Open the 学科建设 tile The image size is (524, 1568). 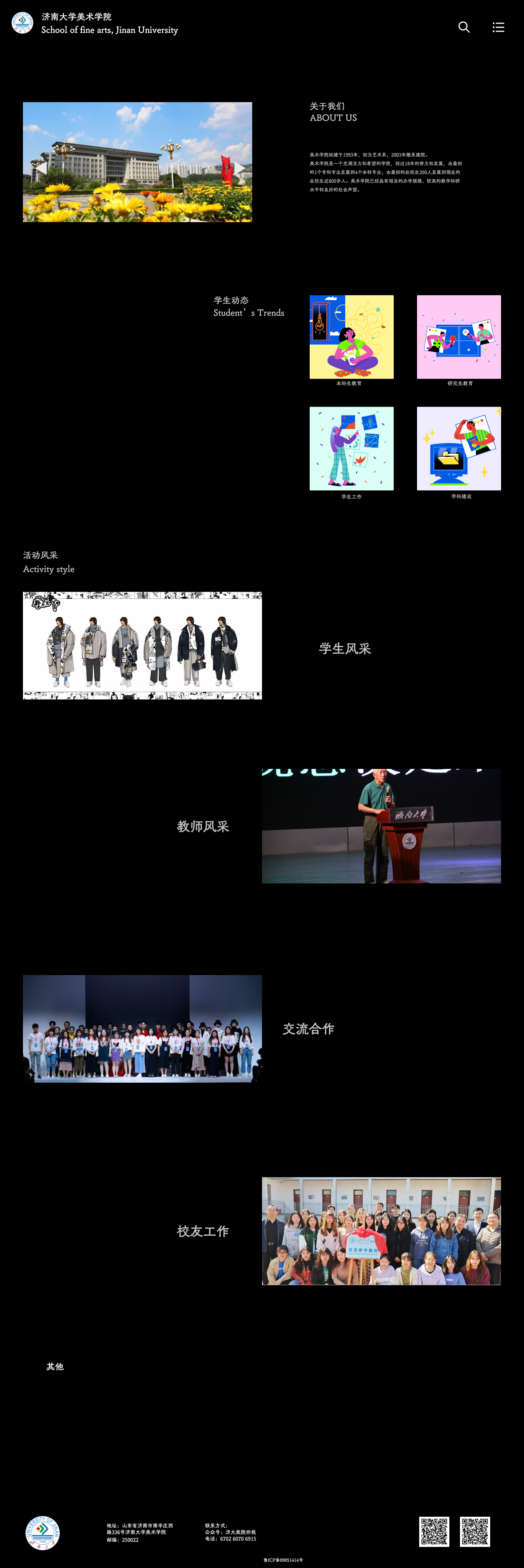click(458, 449)
